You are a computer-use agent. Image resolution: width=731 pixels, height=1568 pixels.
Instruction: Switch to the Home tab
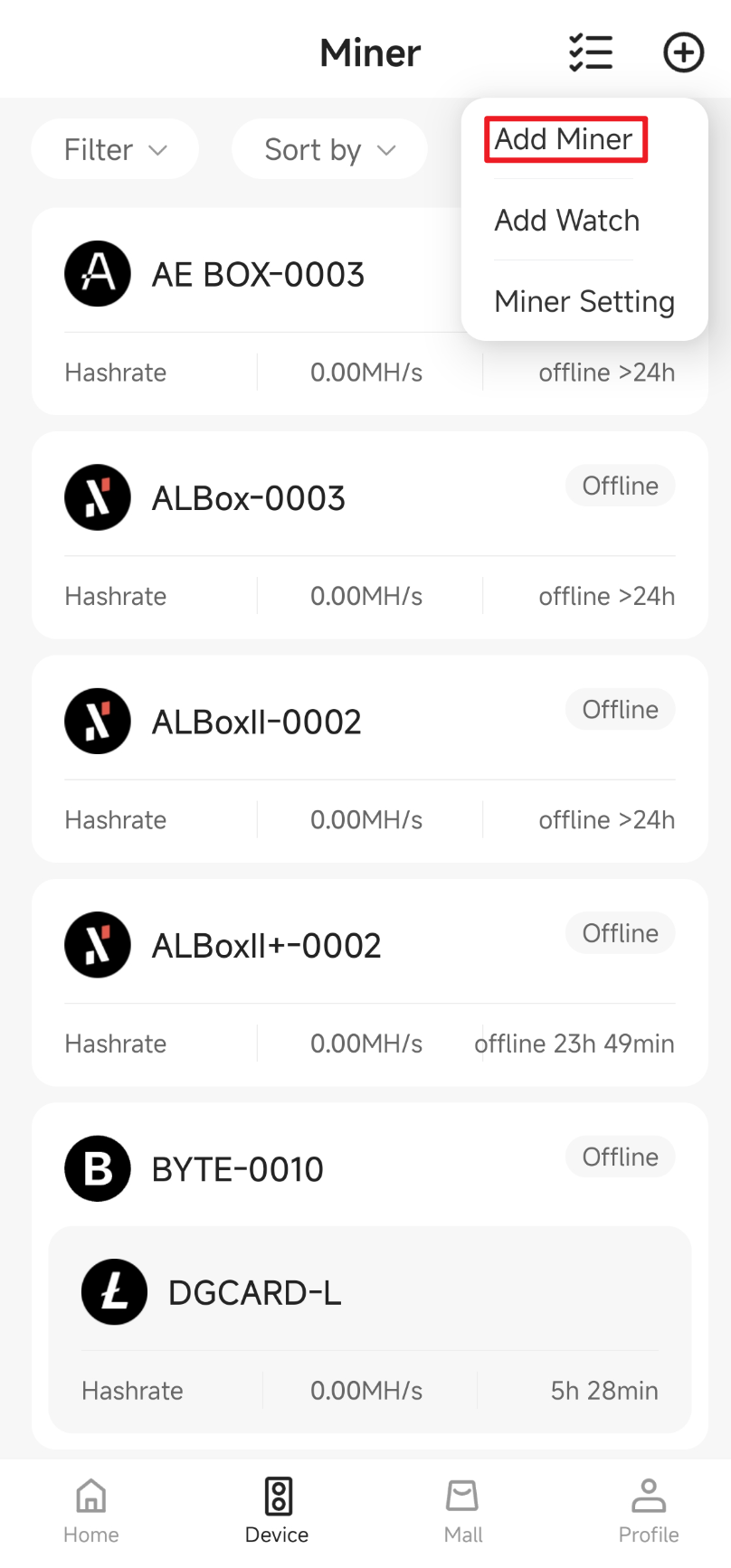pyautogui.click(x=91, y=1511)
